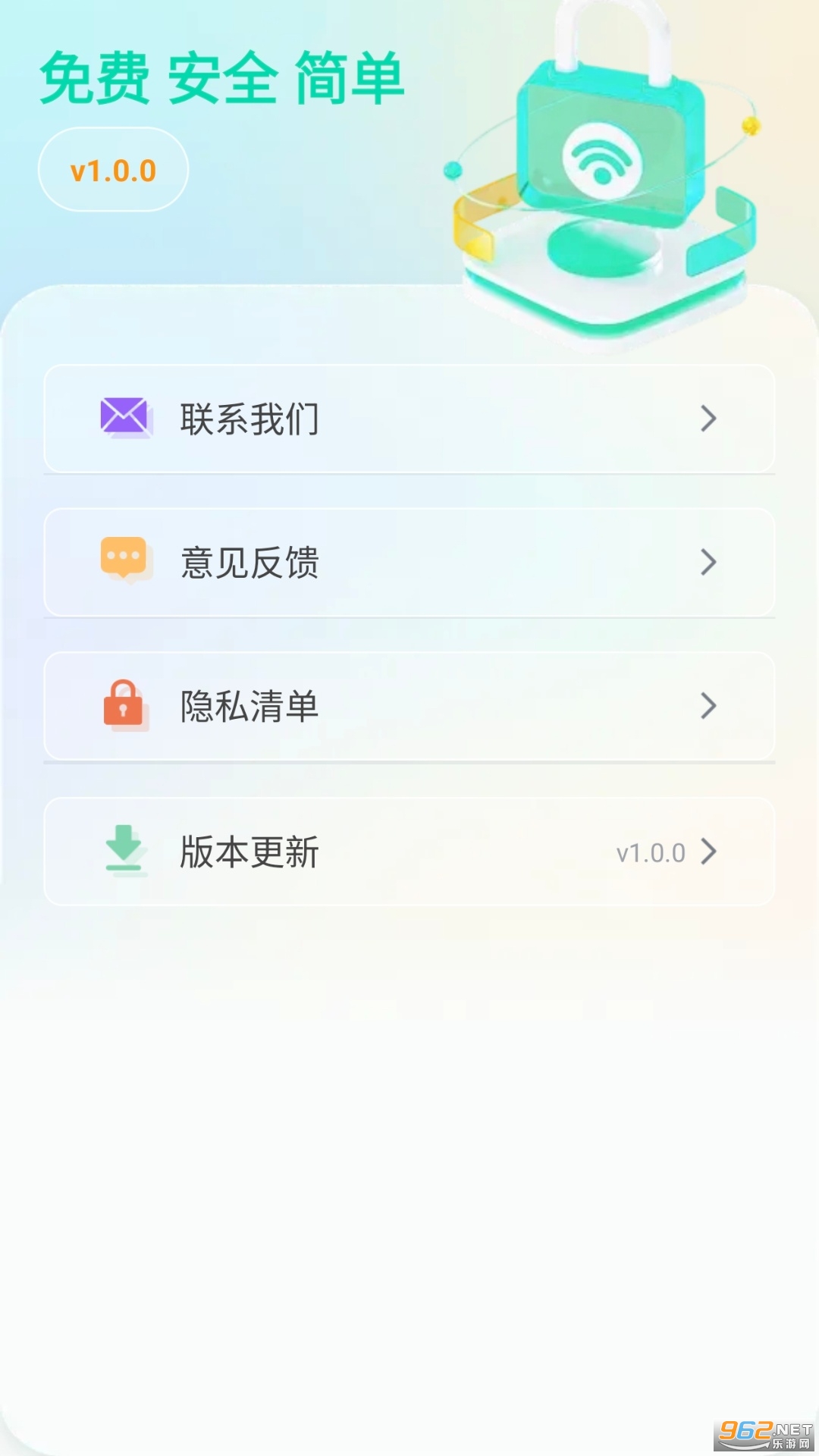
Task: Expand the chevron beside 联系我们
Action: [709, 418]
